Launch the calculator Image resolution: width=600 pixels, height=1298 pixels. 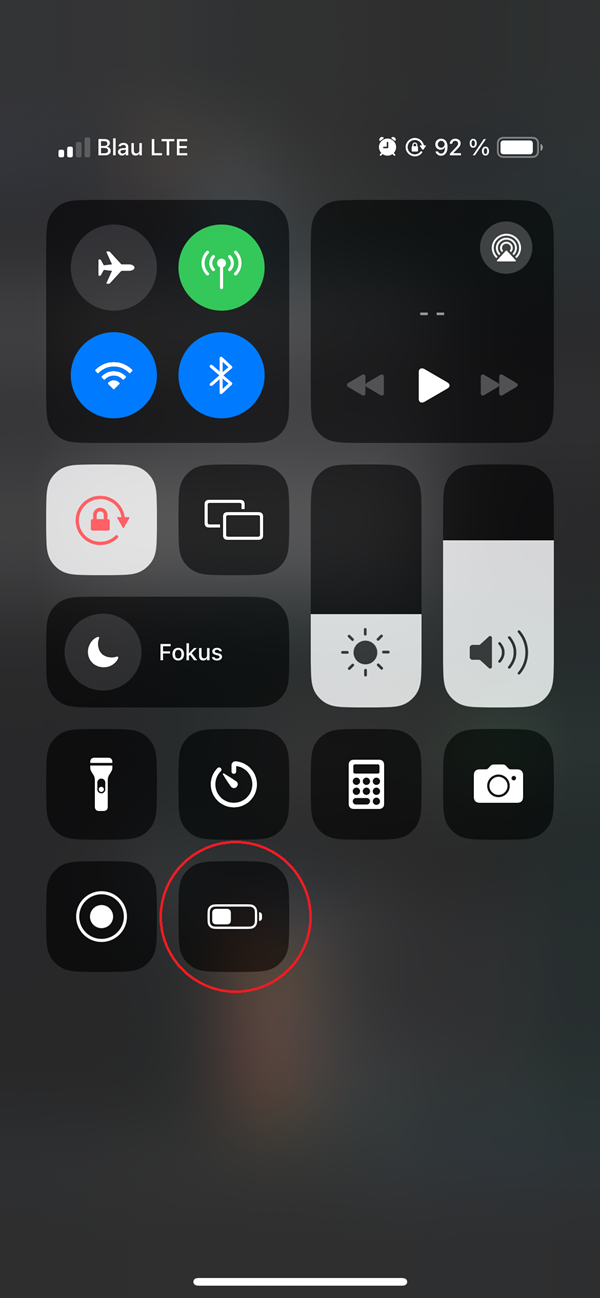[x=366, y=784]
